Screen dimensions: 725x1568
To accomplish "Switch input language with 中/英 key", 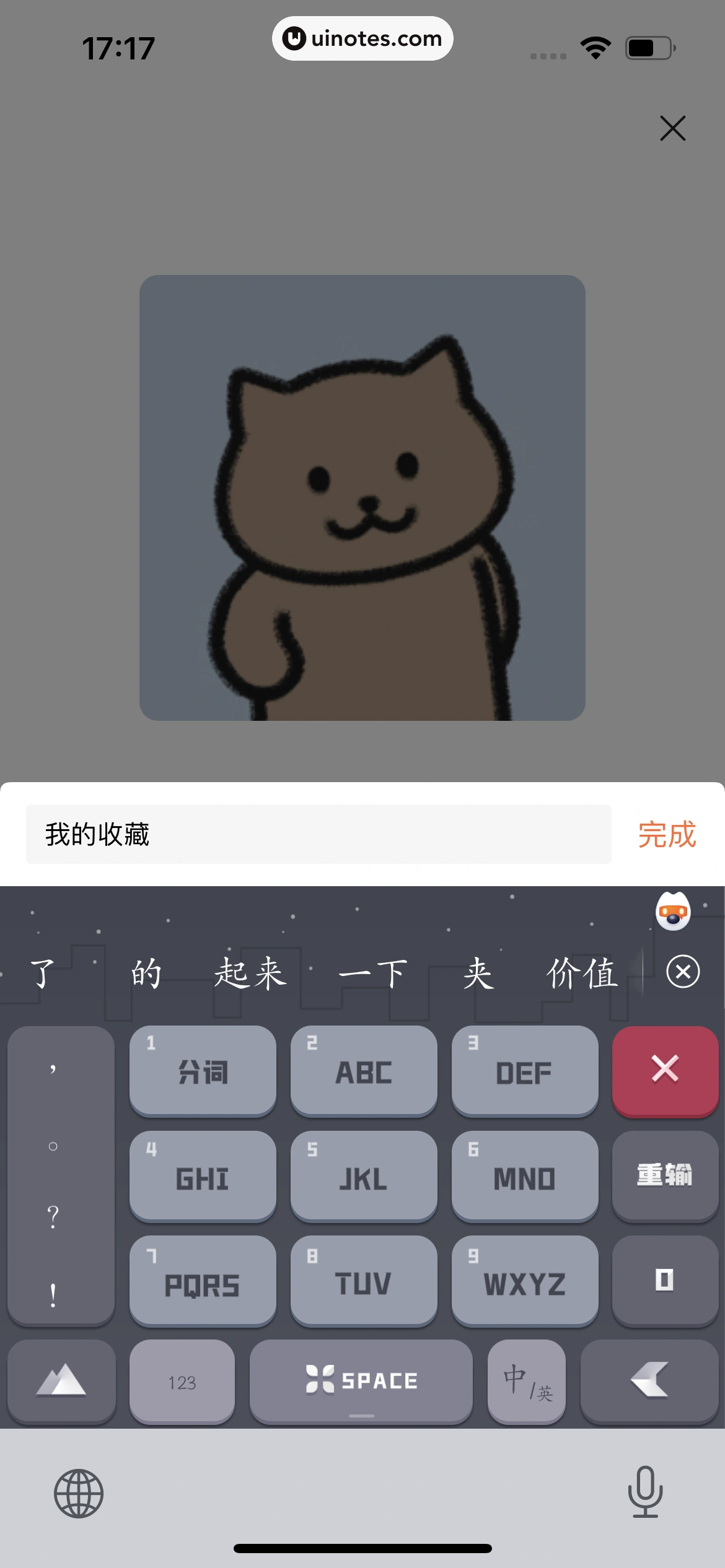I will (x=526, y=1381).
